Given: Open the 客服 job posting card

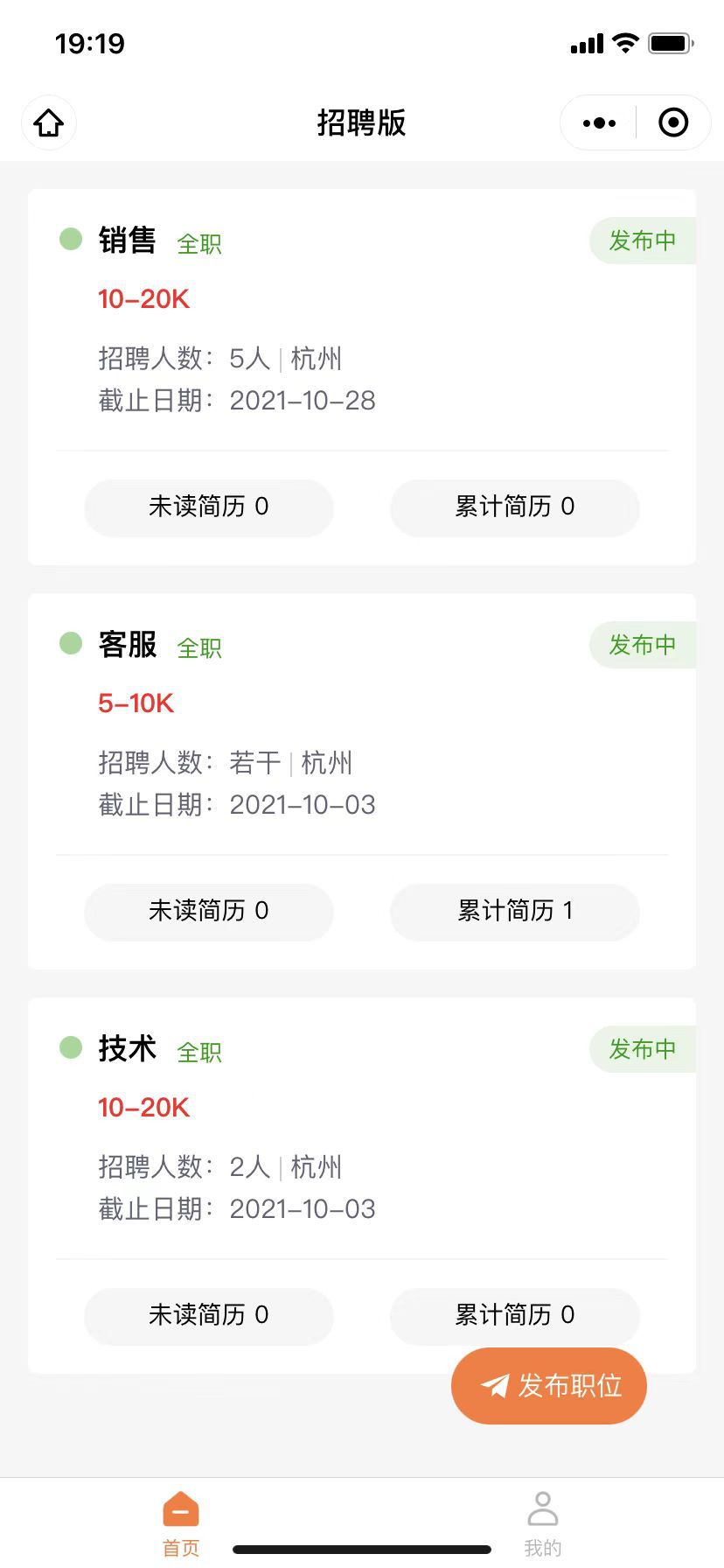Looking at the screenshot, I should pos(362,781).
